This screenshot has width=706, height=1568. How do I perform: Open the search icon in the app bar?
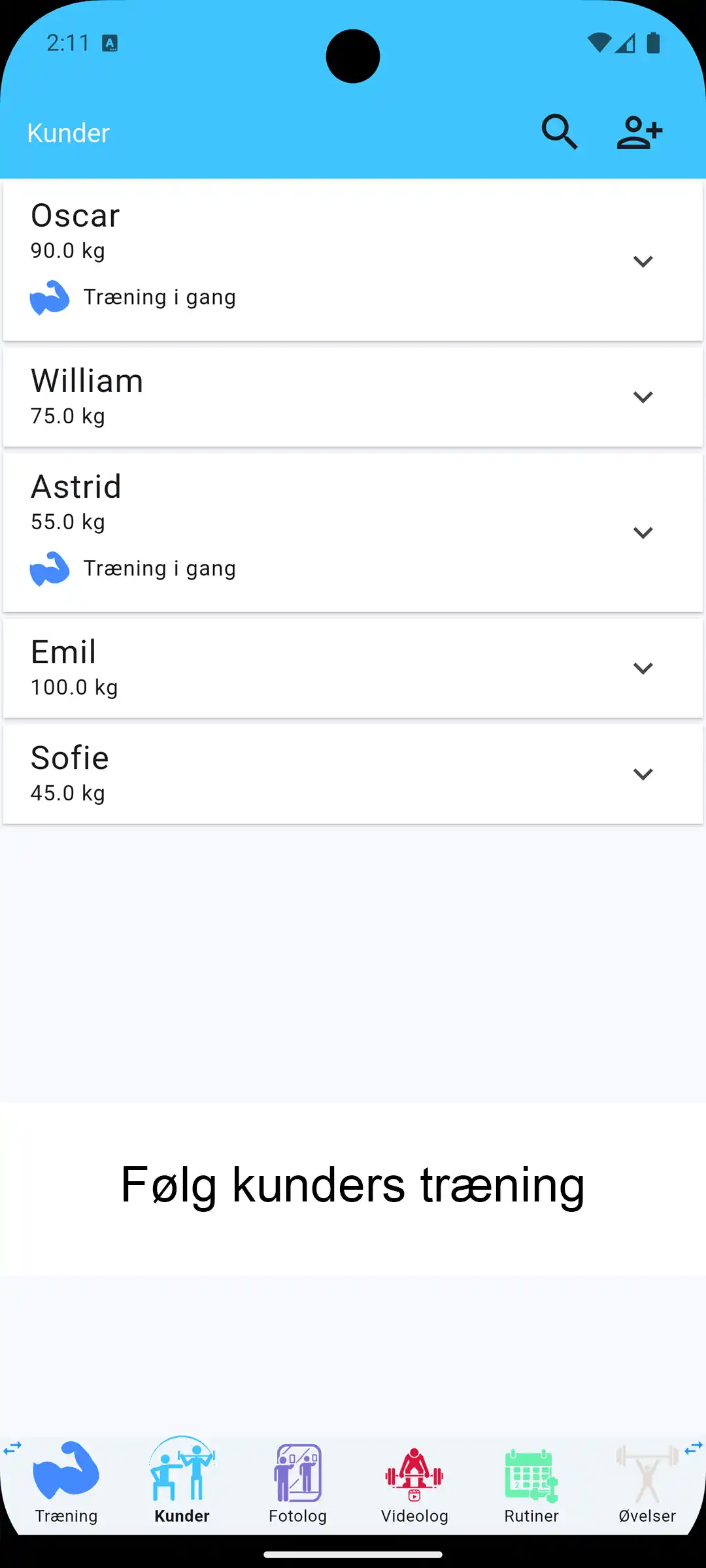tap(560, 132)
